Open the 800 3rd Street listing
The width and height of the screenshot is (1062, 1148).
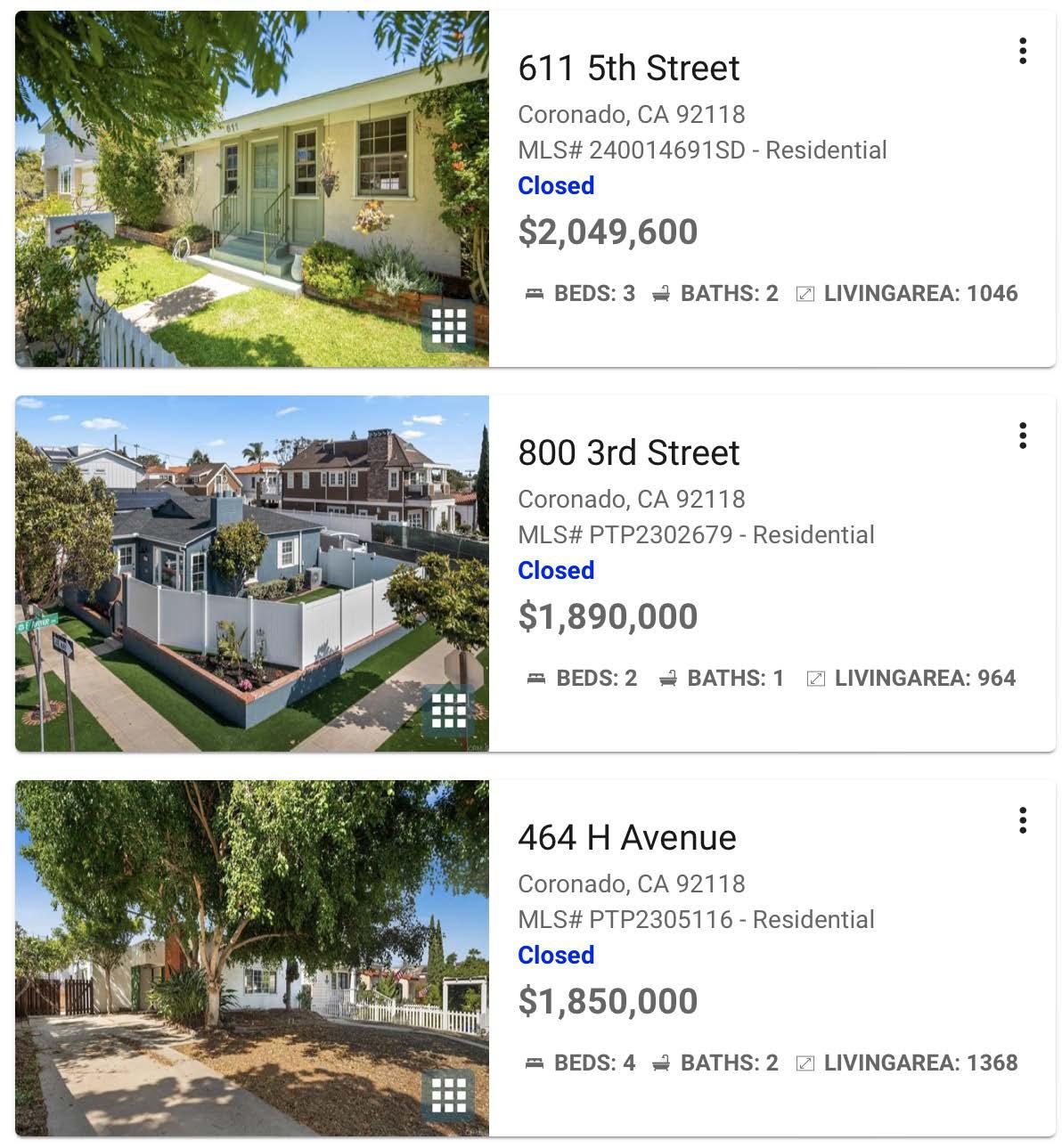(628, 453)
